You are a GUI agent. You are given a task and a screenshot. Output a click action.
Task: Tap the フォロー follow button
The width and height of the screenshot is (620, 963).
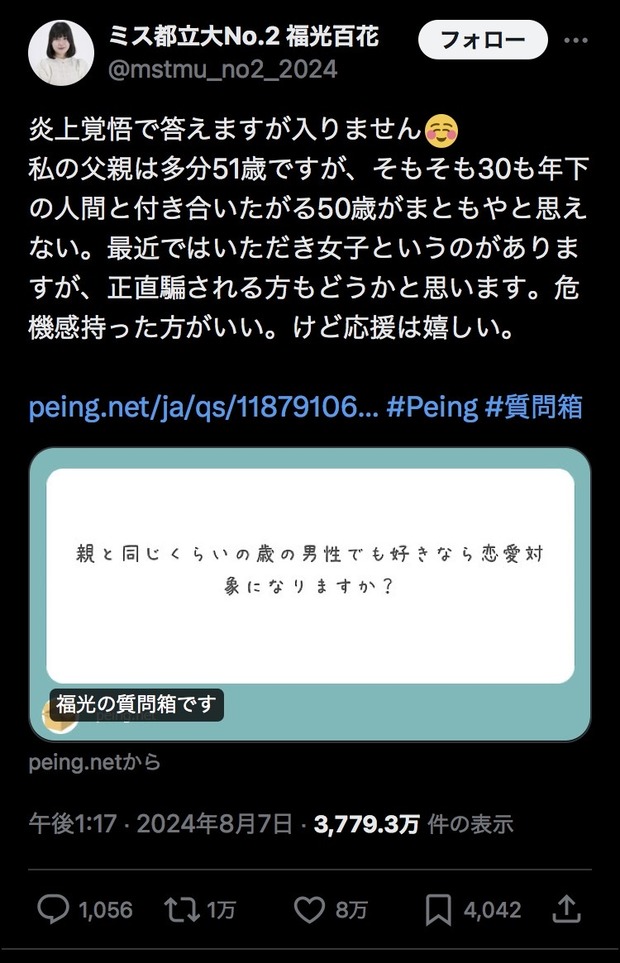483,41
